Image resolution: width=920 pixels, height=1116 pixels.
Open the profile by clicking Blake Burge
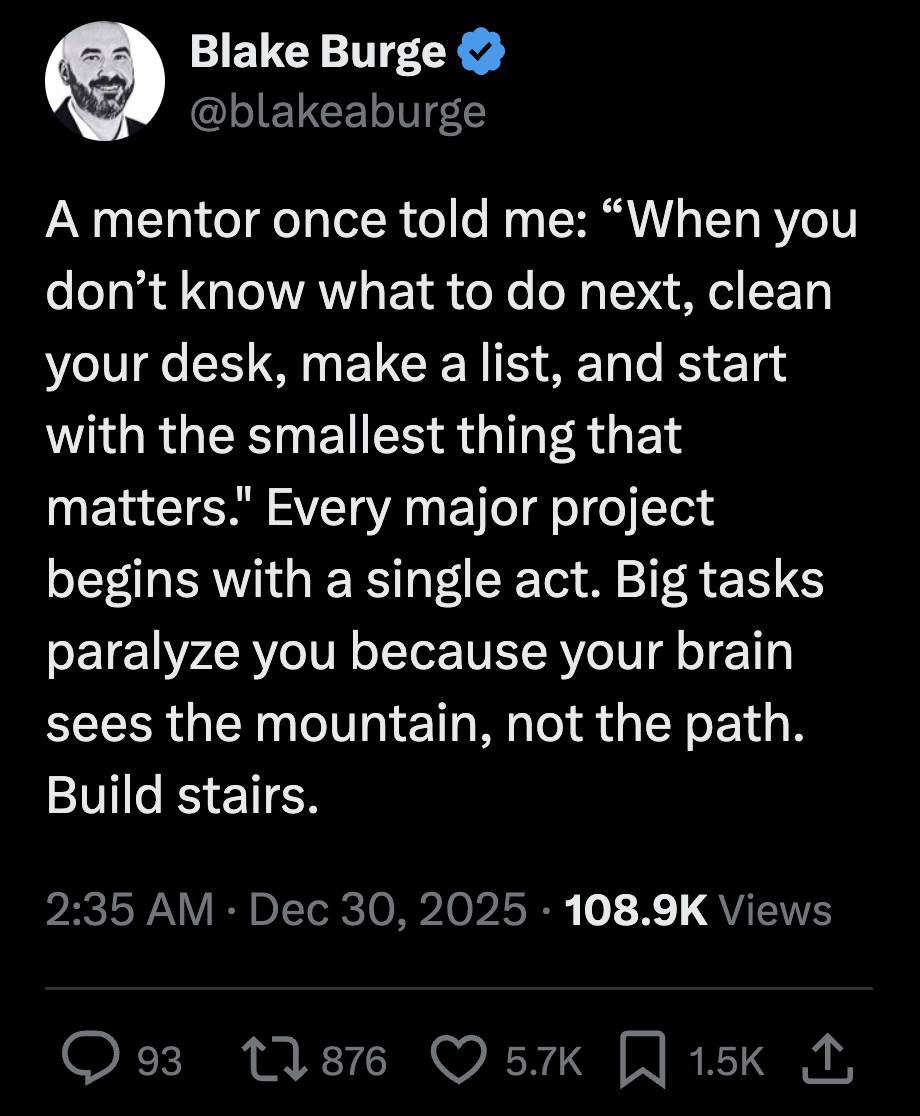tap(317, 49)
